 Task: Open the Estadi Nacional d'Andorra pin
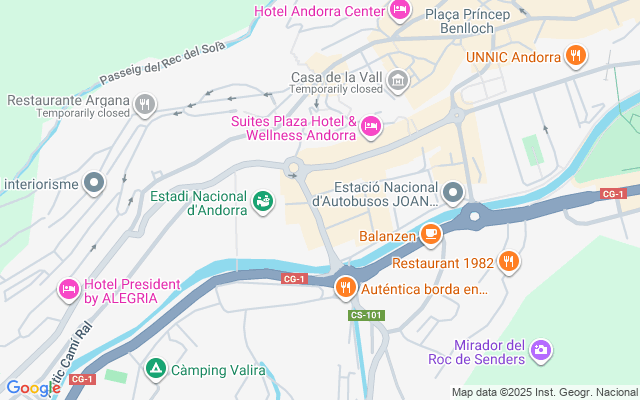coord(264,202)
